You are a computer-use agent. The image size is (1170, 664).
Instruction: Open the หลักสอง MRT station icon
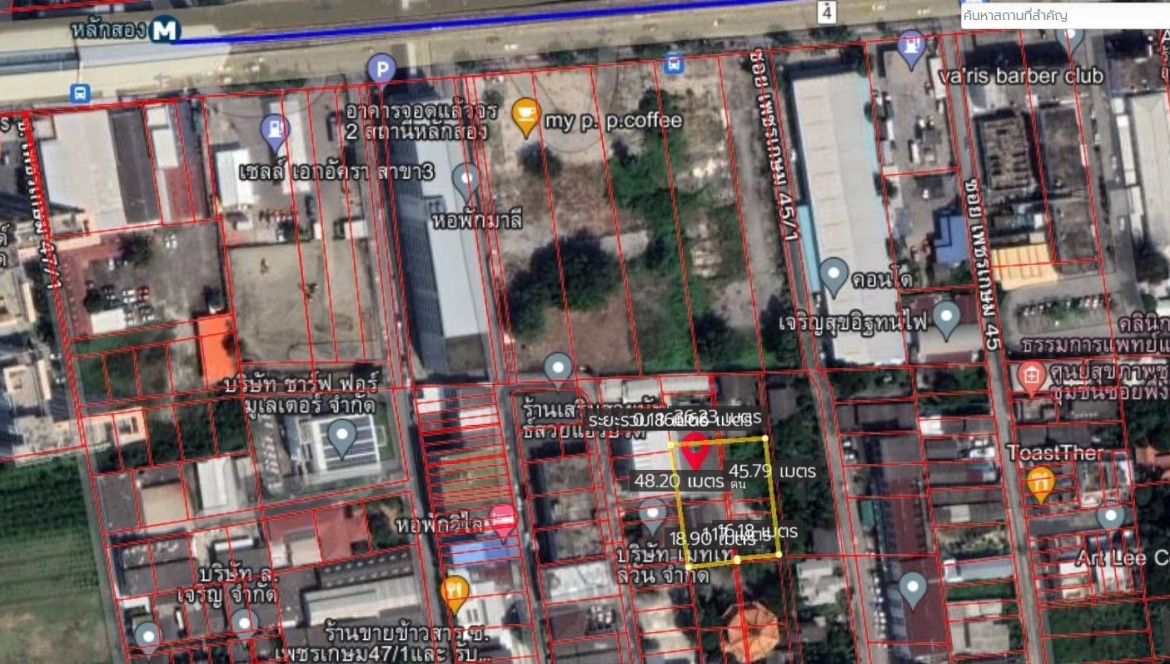(x=166, y=31)
